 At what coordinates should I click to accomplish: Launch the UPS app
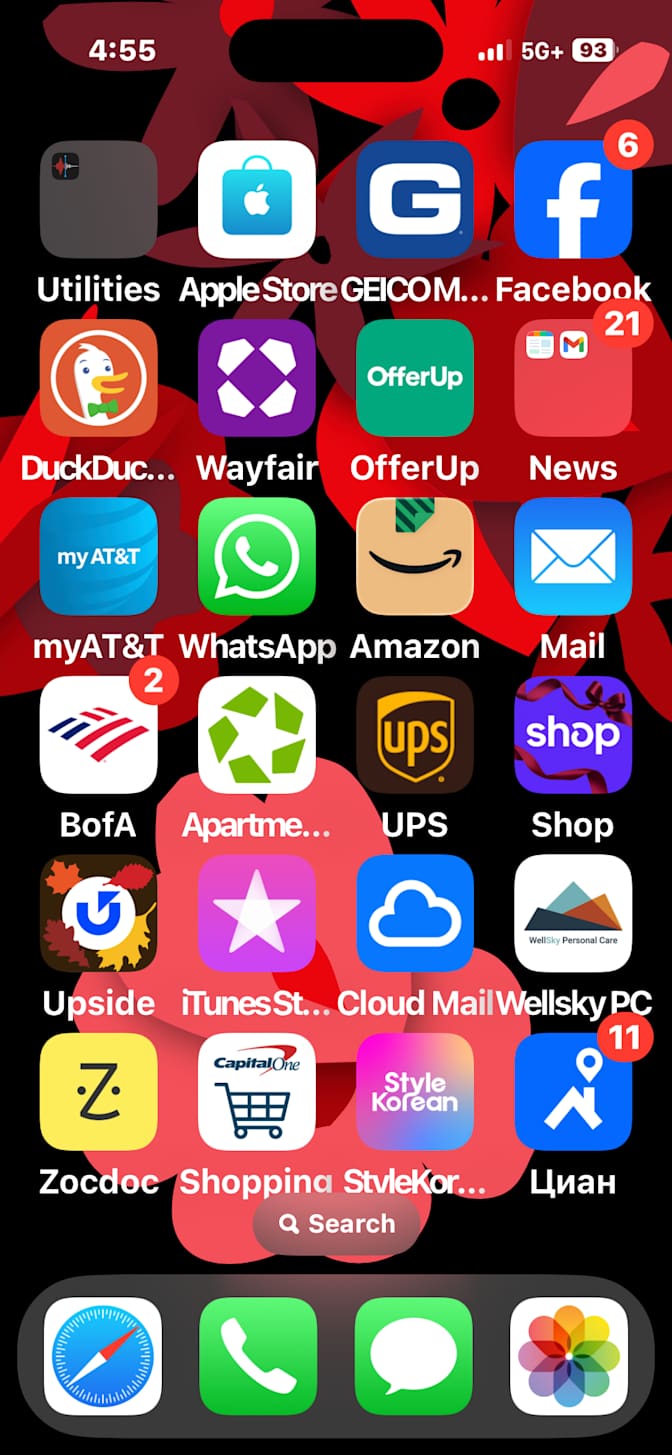click(415, 735)
